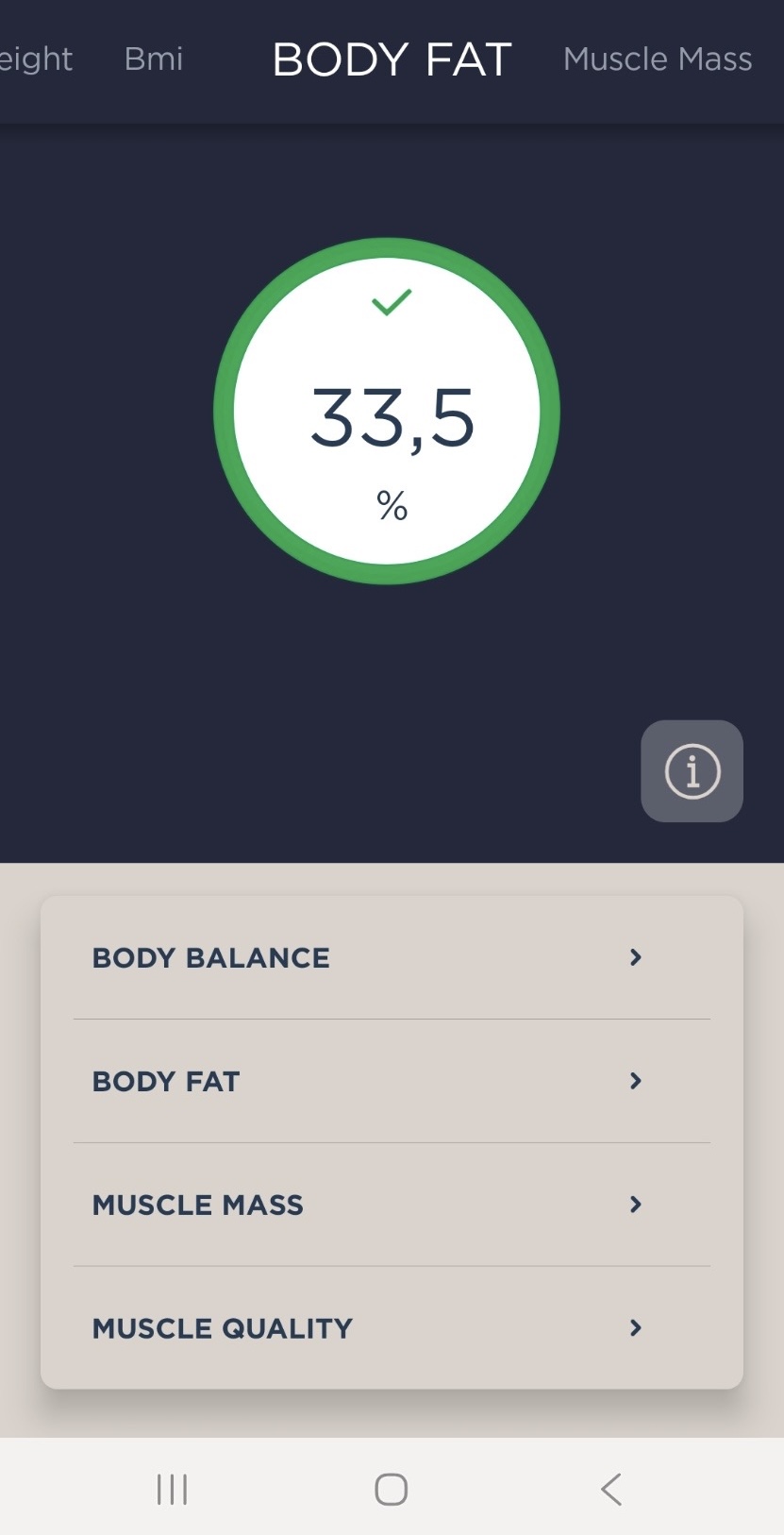Viewport: 784px width, 1535px height.
Task: Switch to the Muscle Mass tab
Action: (658, 59)
